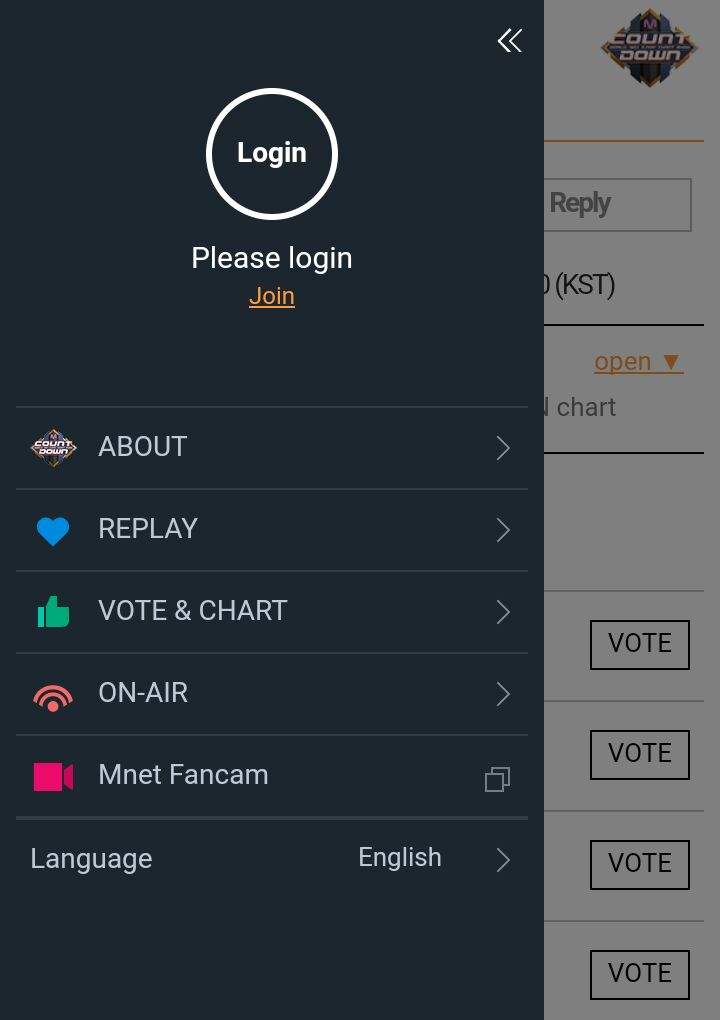Click the external link icon beside Mnet Fancam
720x1020 pixels.
coord(497,779)
